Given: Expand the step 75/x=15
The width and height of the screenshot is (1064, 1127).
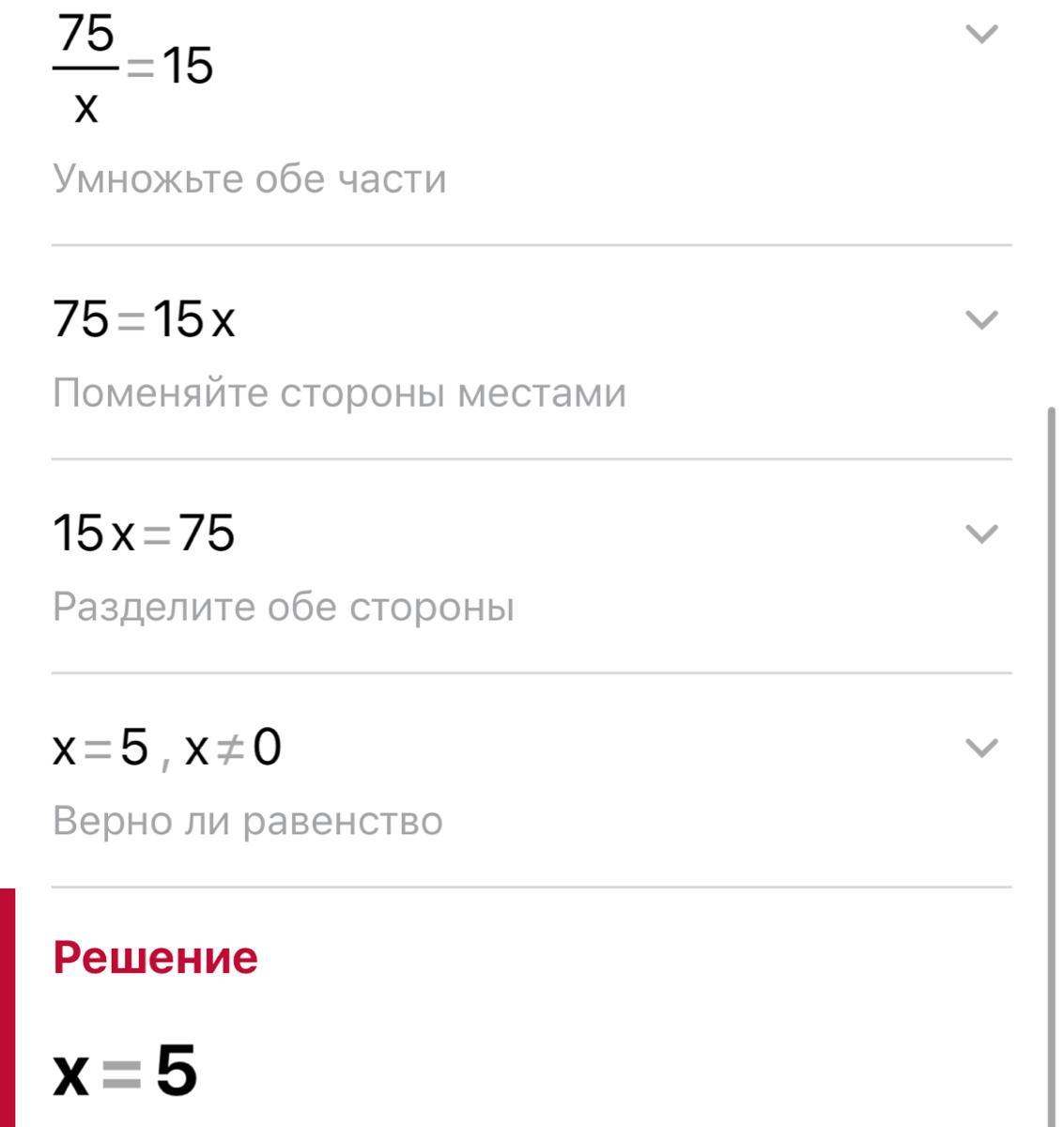Looking at the screenshot, I should pyautogui.click(x=980, y=36).
